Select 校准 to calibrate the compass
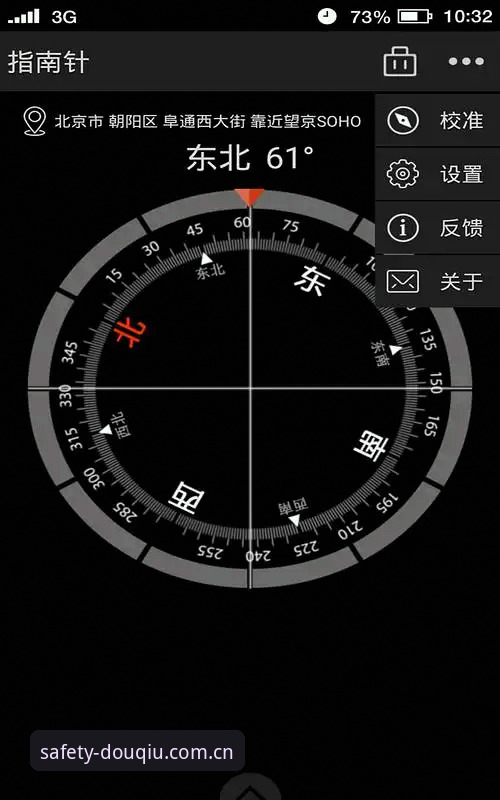Image resolution: width=500 pixels, height=800 pixels. tap(437, 120)
